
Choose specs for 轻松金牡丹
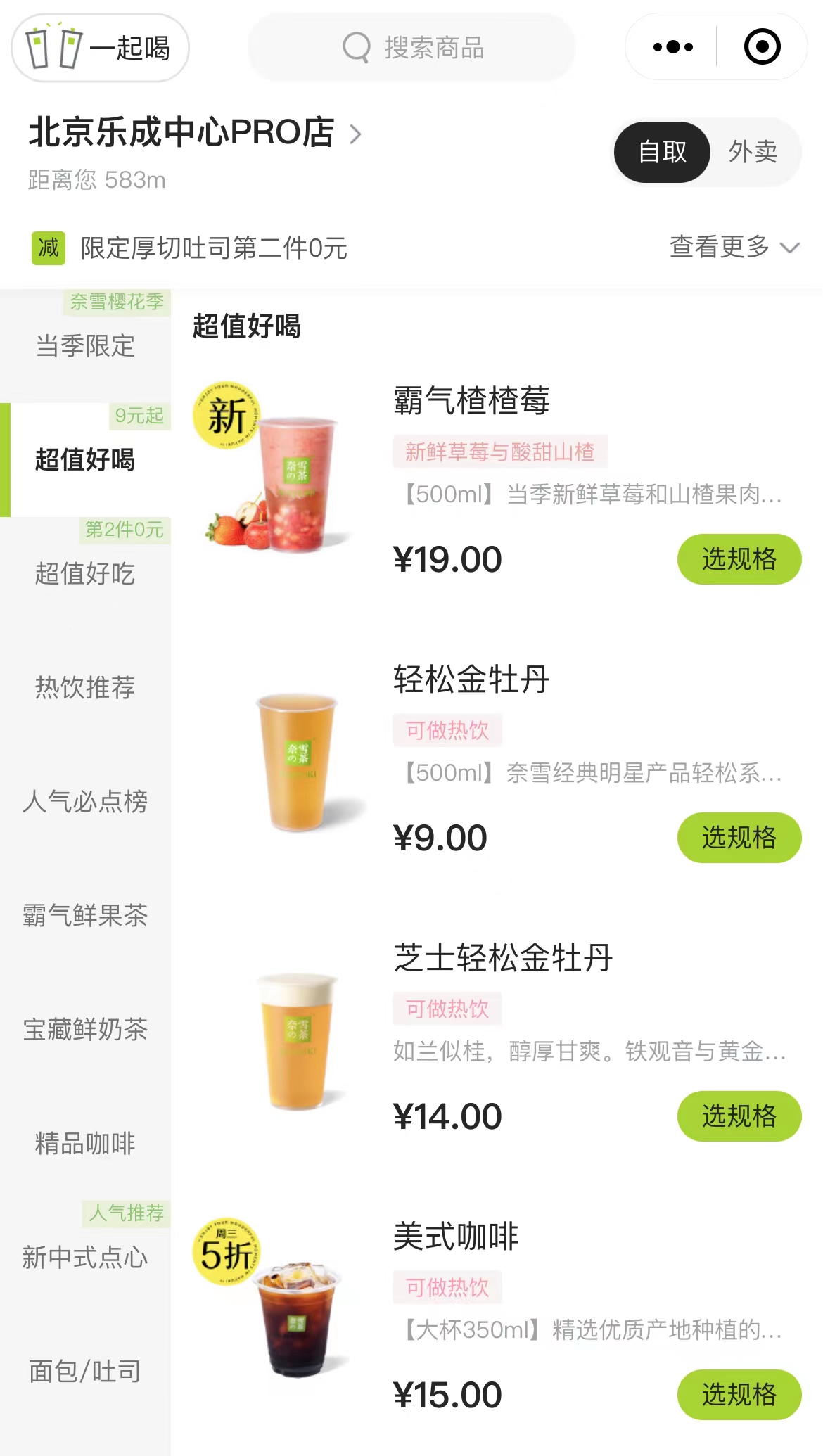[x=739, y=838]
